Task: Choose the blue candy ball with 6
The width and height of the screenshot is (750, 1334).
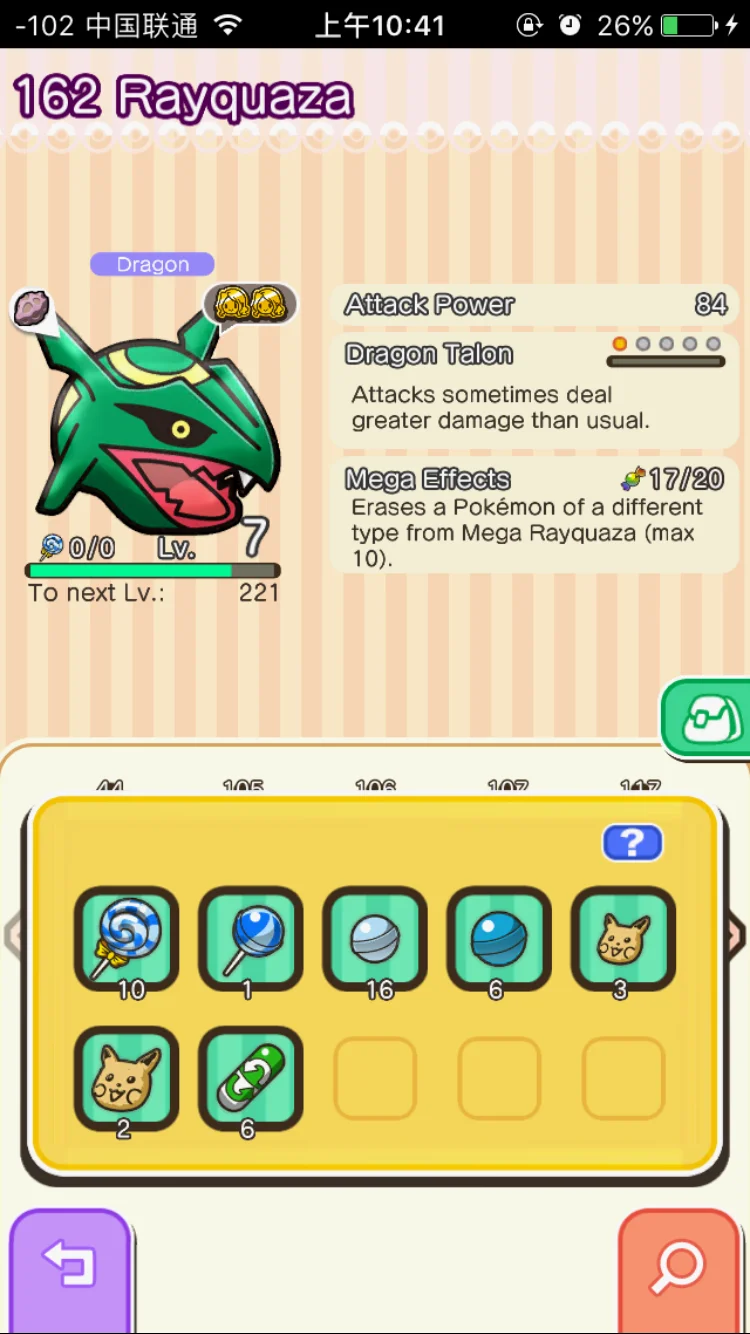Action: point(498,938)
